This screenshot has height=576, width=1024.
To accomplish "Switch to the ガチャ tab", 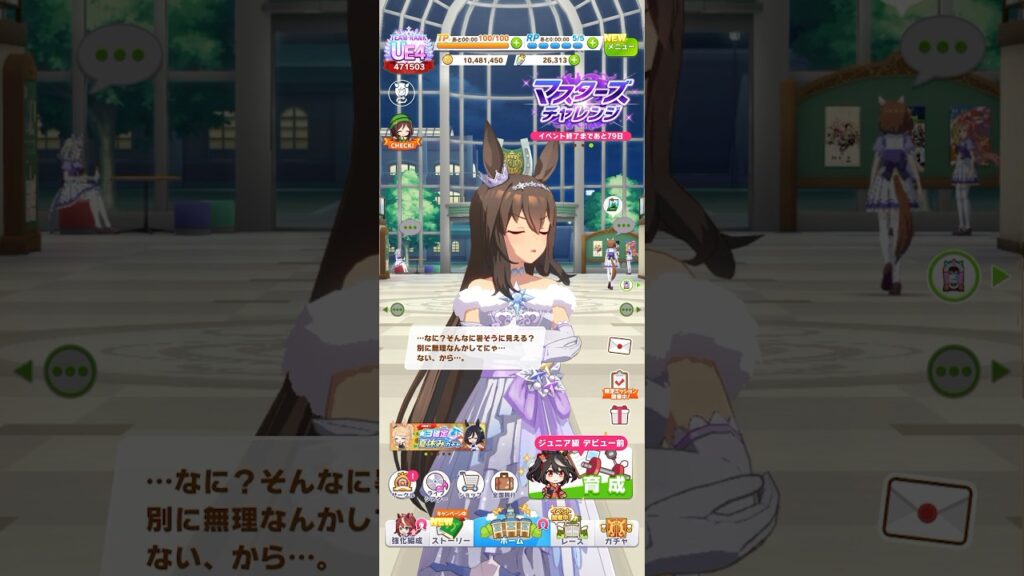I will 616,530.
